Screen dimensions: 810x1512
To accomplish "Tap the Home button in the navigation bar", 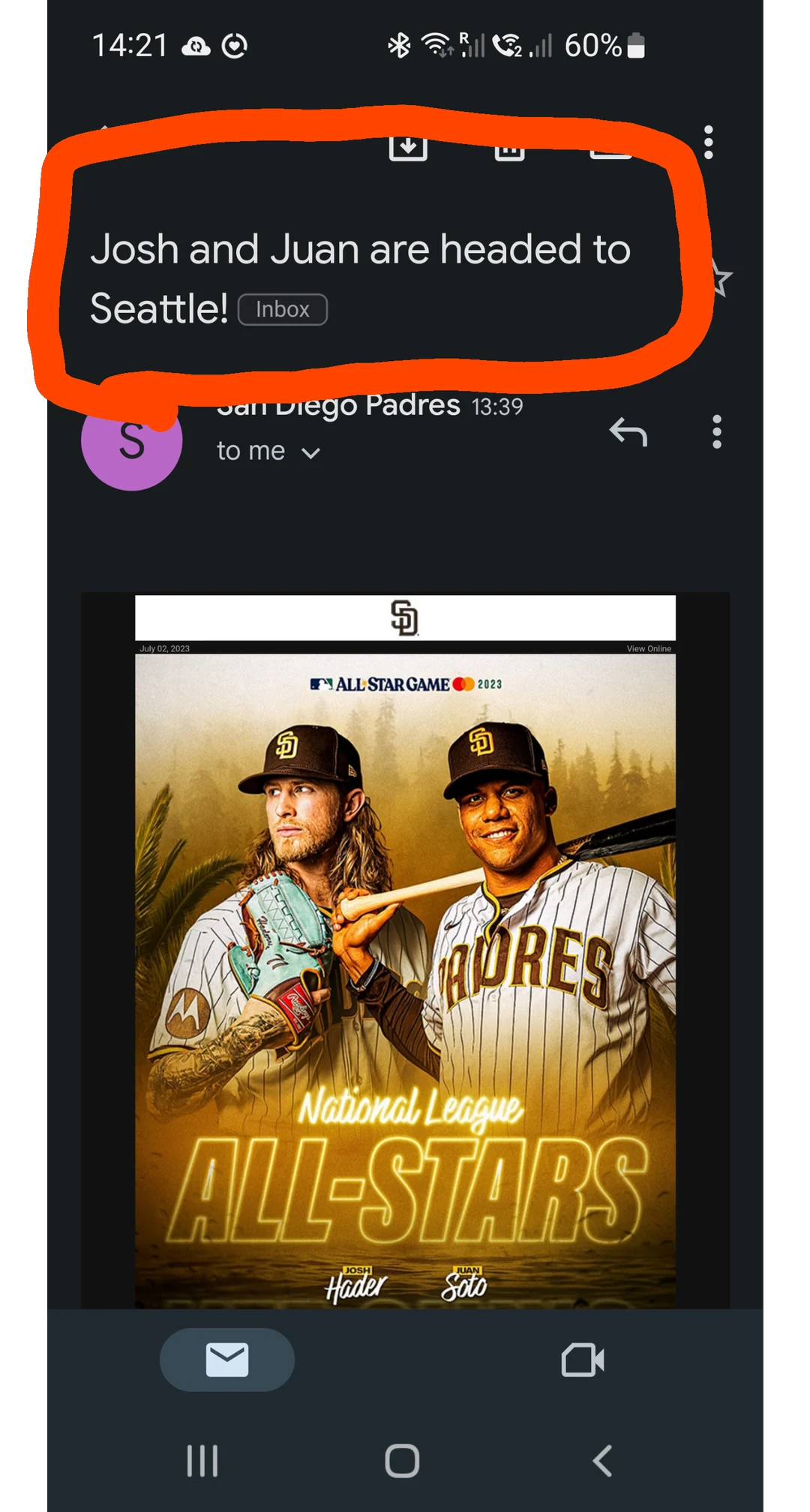I will point(403,1459).
